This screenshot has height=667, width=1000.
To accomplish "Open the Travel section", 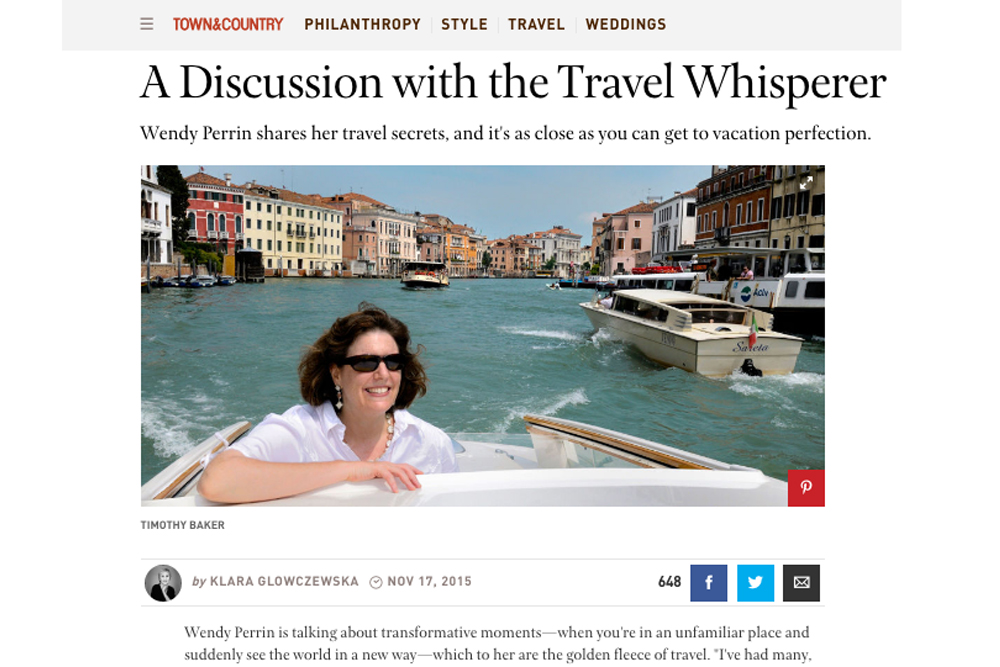I will click(x=536, y=24).
